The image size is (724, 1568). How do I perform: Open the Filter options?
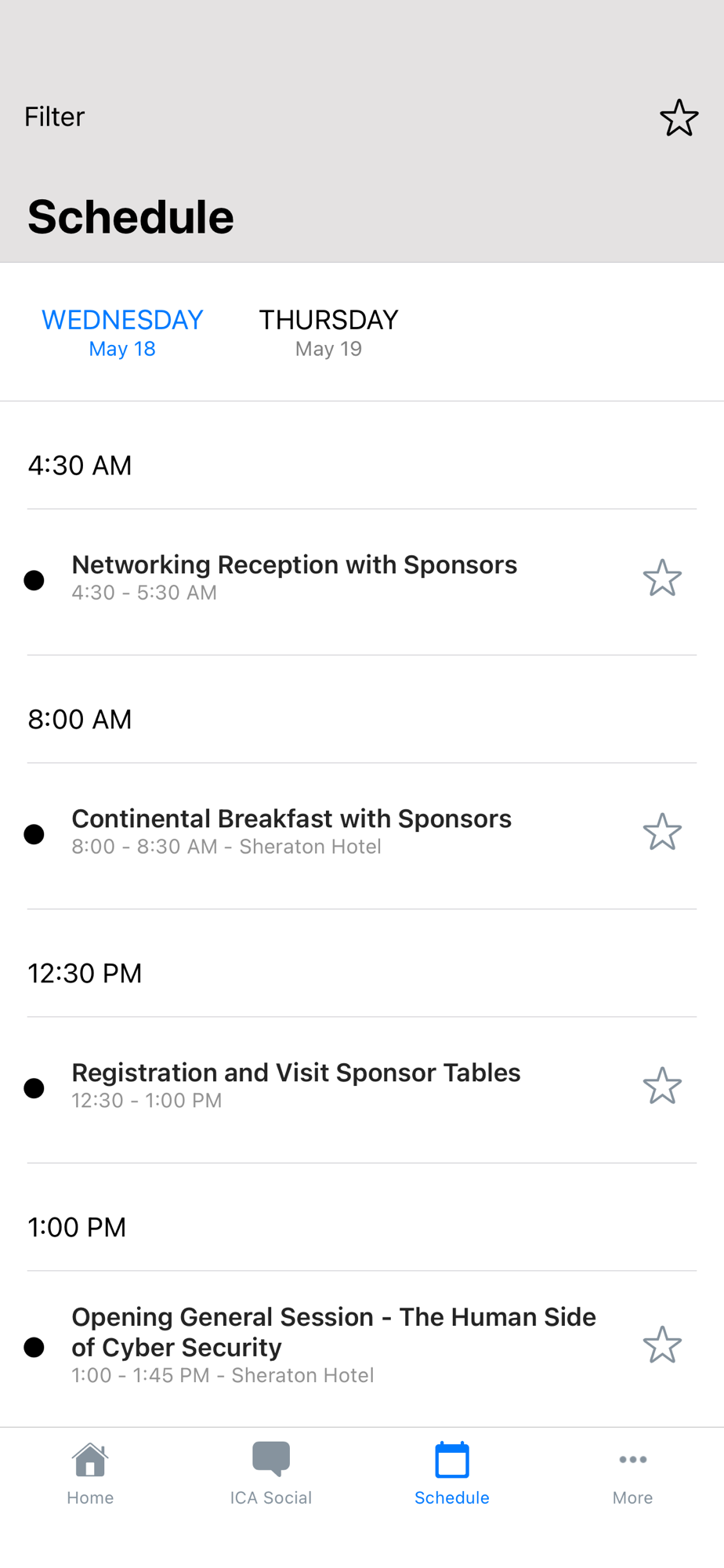(x=54, y=117)
